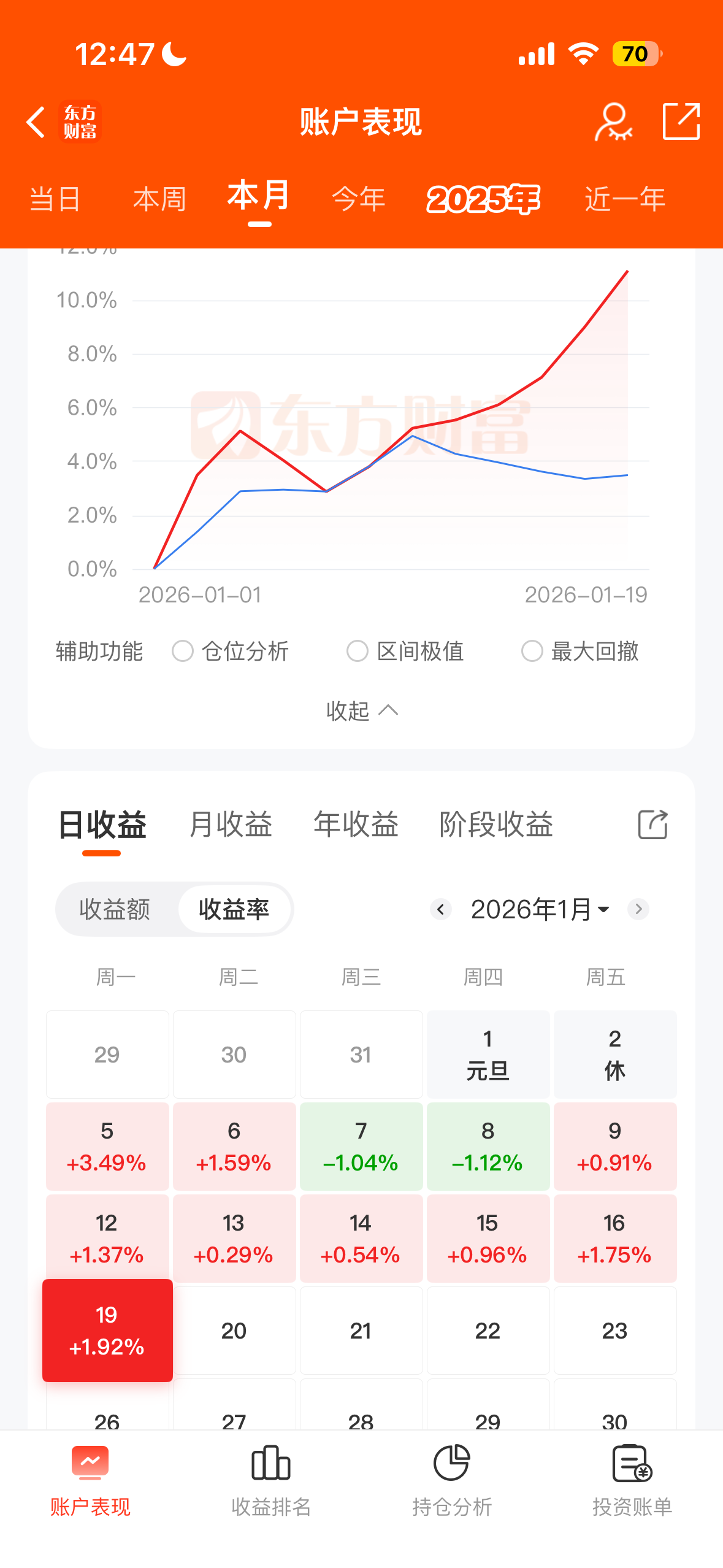
Task: Share the account performance page
Action: pos(681,122)
